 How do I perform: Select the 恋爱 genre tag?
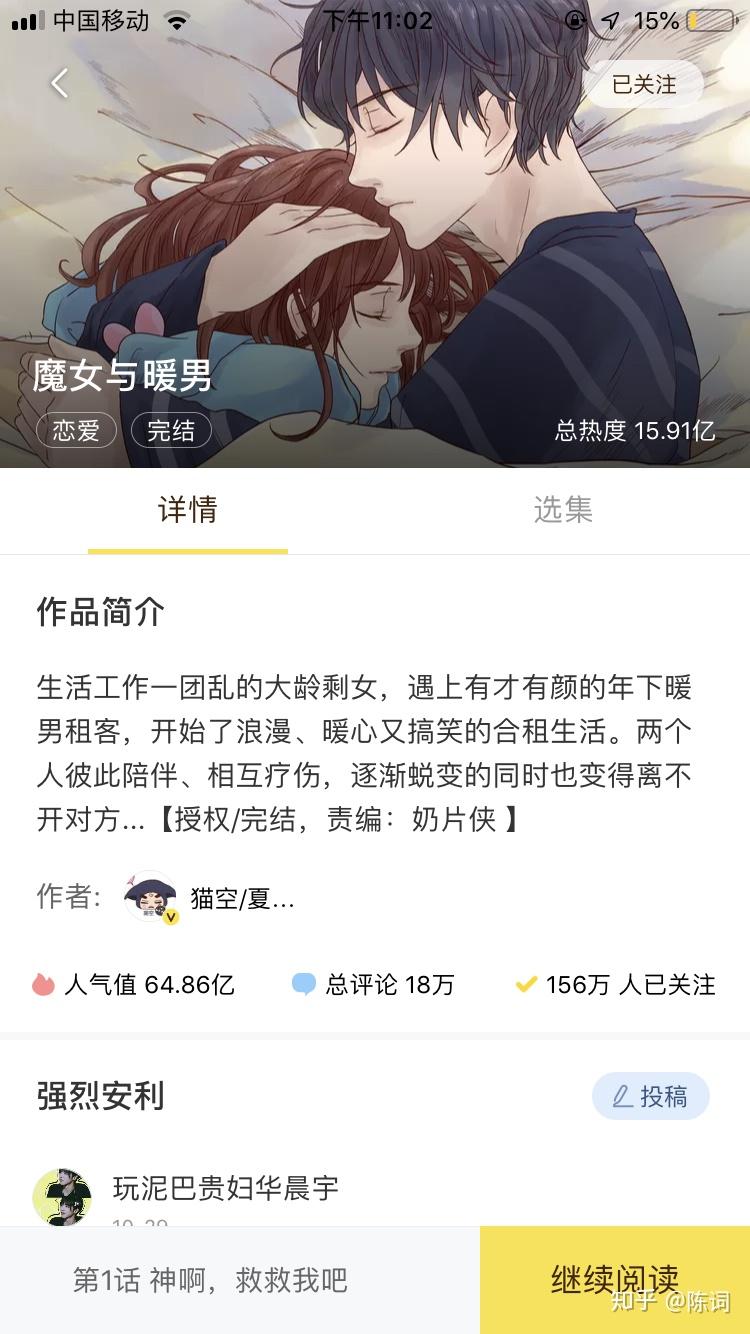click(x=77, y=431)
